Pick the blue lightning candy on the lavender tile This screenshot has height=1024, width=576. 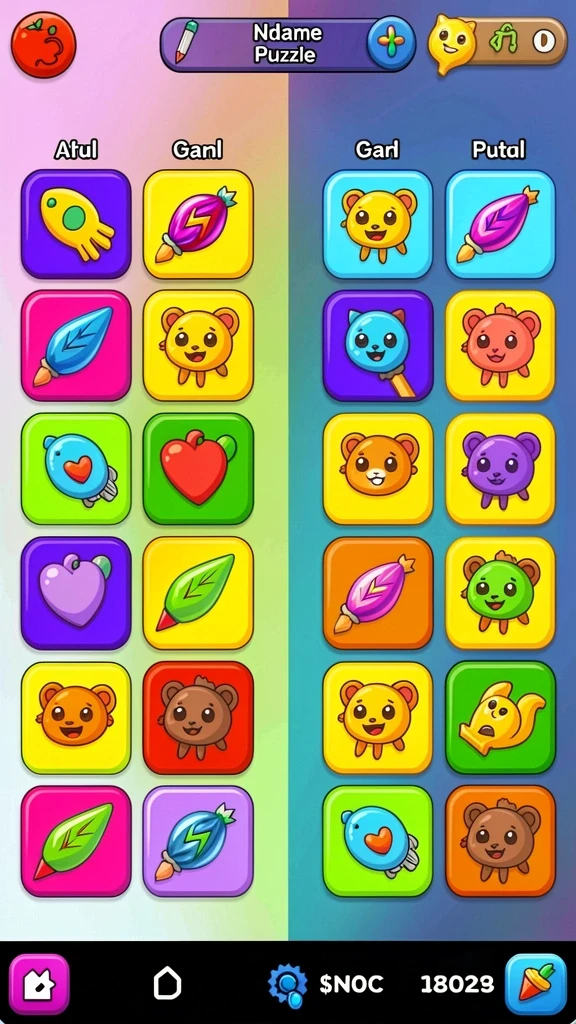click(x=198, y=841)
